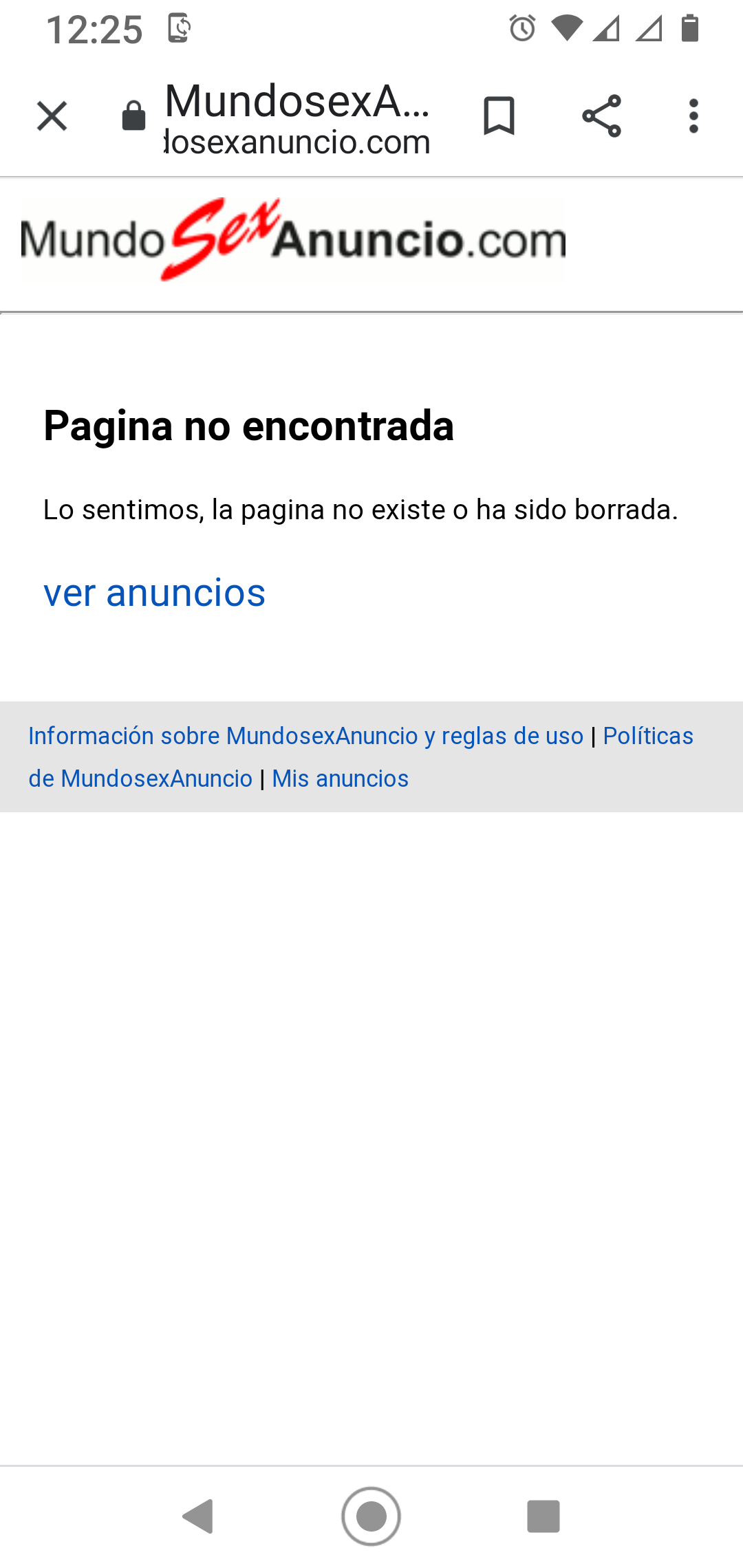Close the browser custom tab
The width and height of the screenshot is (743, 1568).
[52, 116]
